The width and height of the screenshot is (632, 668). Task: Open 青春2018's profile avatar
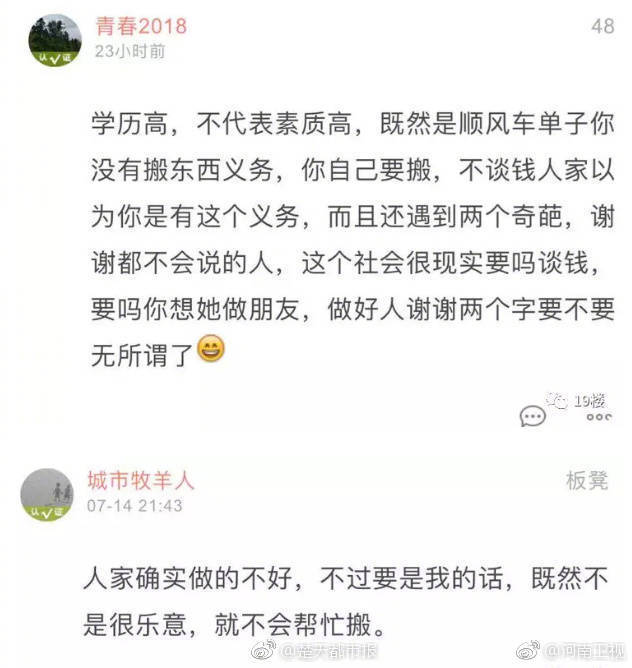pos(54,40)
